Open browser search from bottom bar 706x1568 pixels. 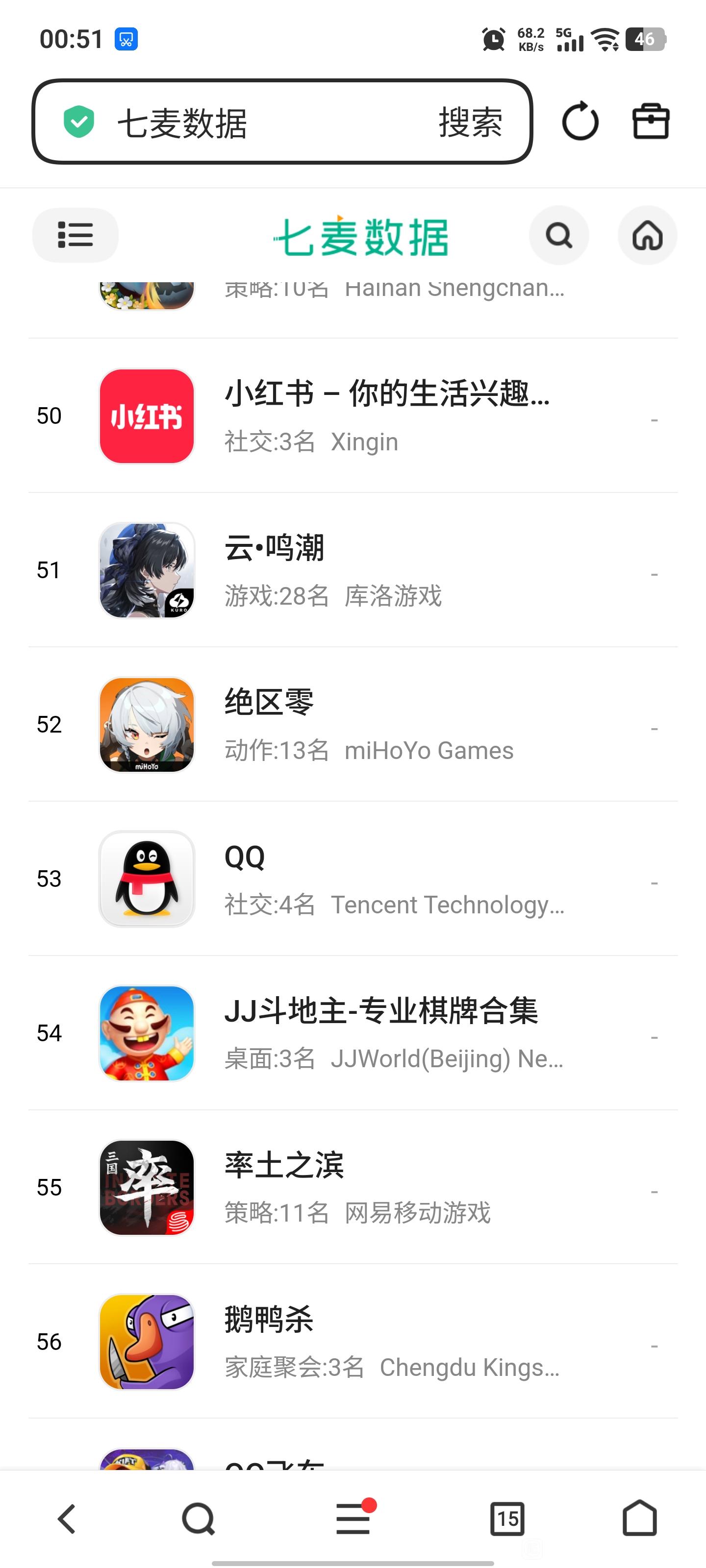tap(199, 1519)
